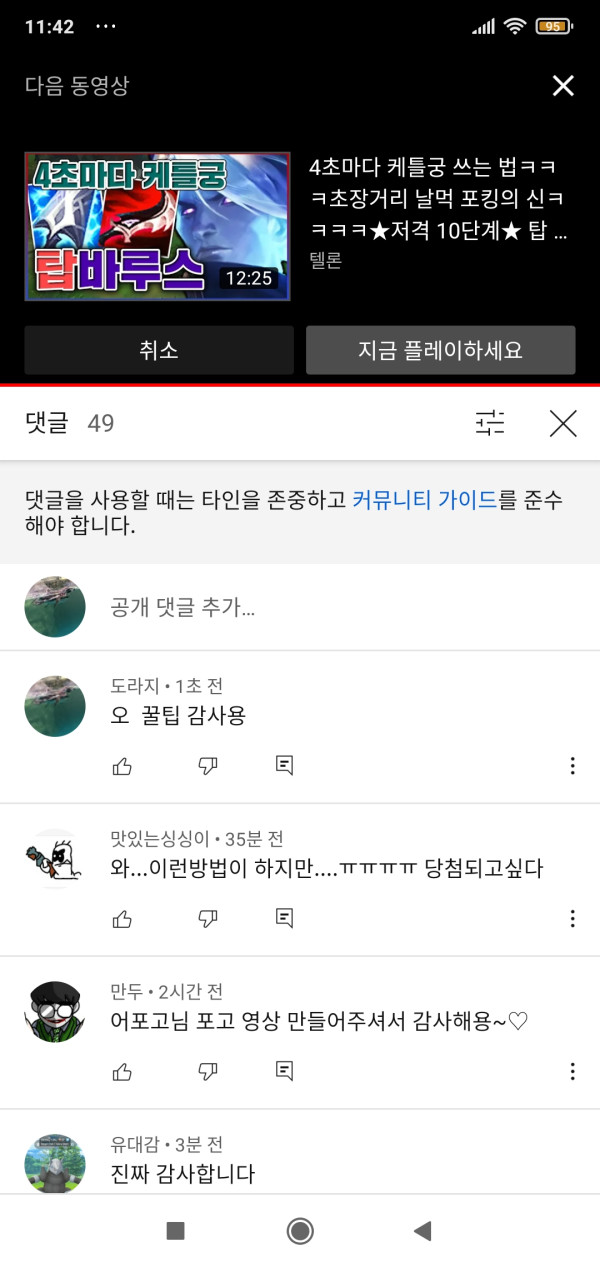The height and width of the screenshot is (1267, 600).
Task: Open comment sort options
Action: tap(490, 424)
